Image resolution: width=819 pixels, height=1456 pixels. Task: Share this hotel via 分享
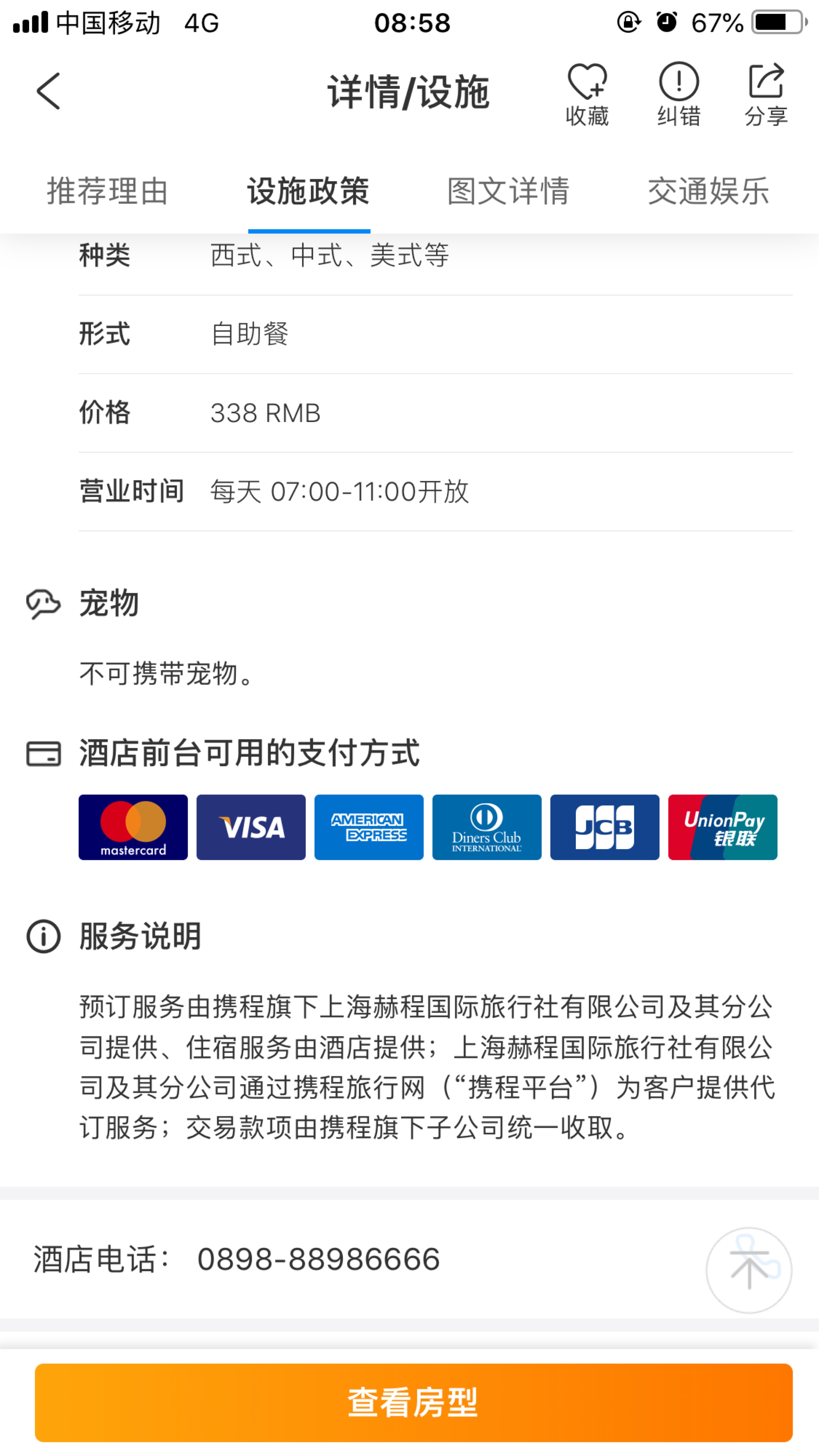click(x=766, y=94)
